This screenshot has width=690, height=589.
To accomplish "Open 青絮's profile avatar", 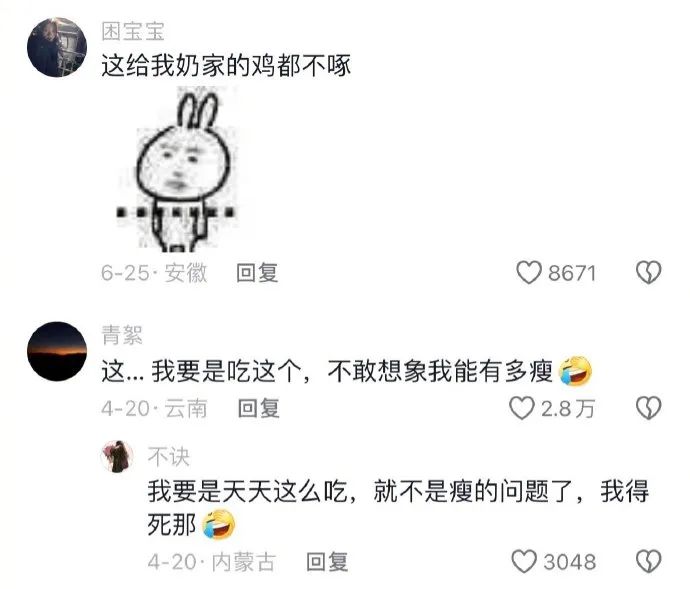I will point(55,351).
